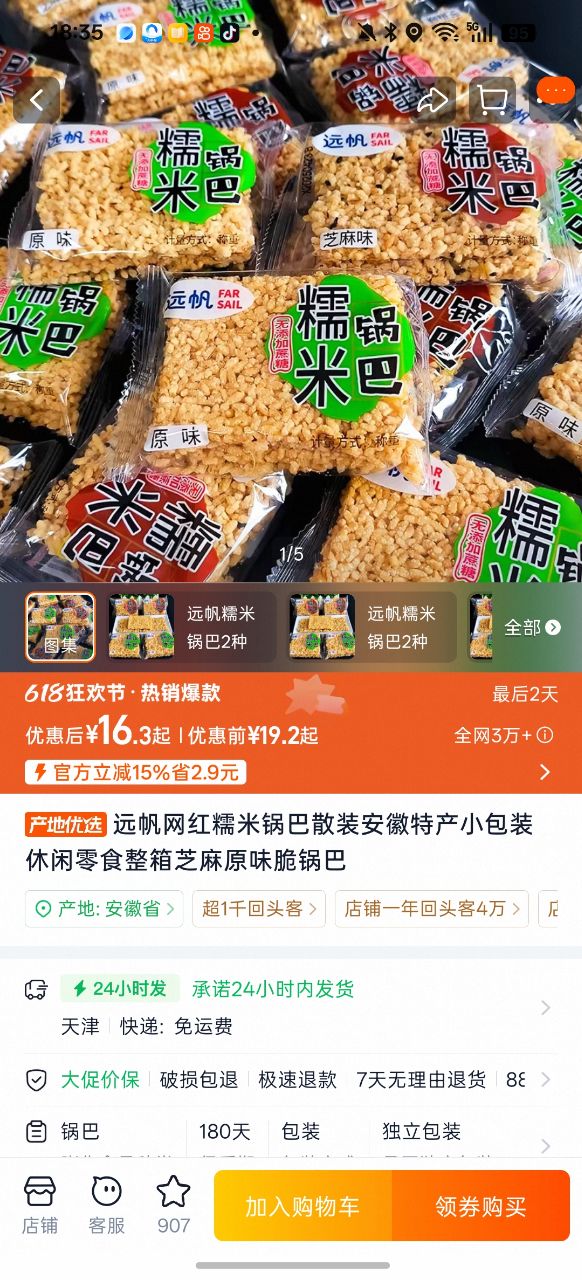Open the 大促价保 guarantees row

tap(290, 1080)
